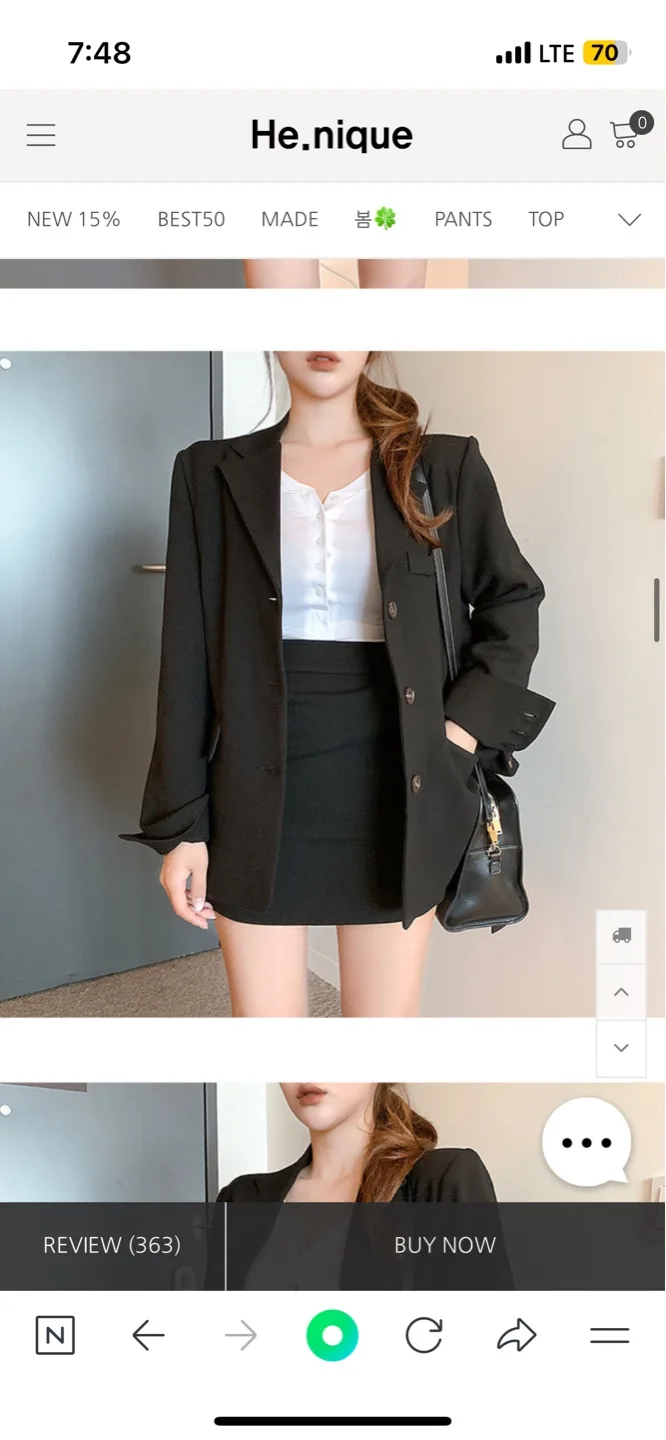Reload the current page
This screenshot has width=666, height=1440.
[x=424, y=1335]
